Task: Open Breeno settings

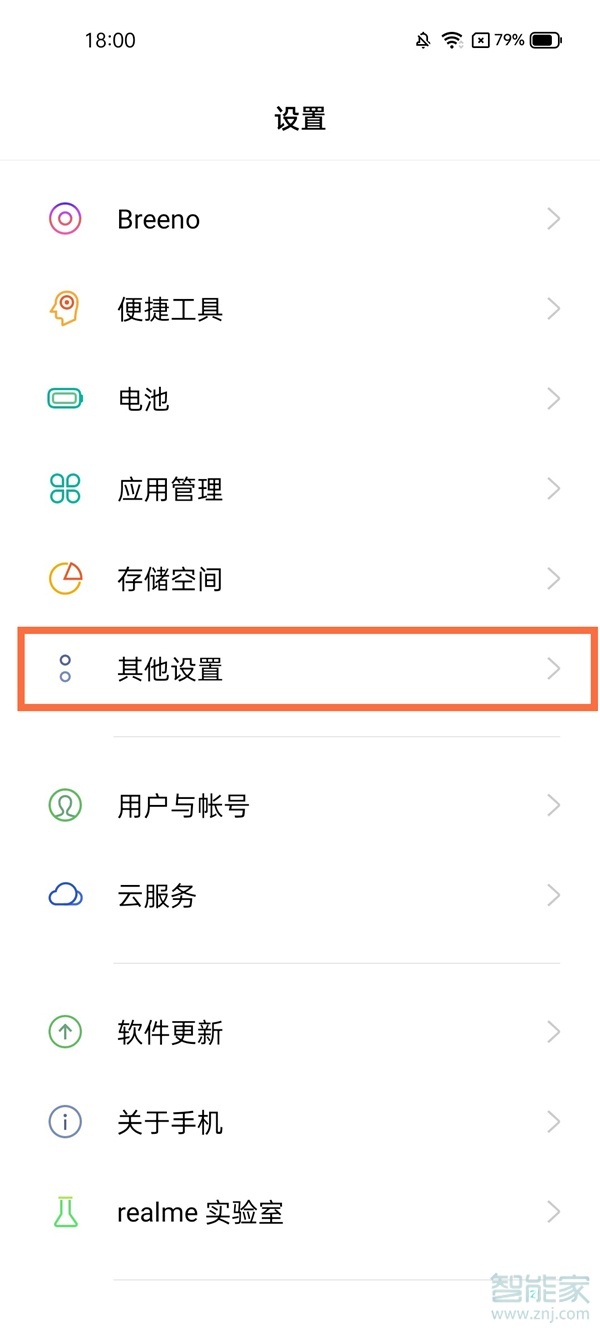Action: [x=300, y=219]
